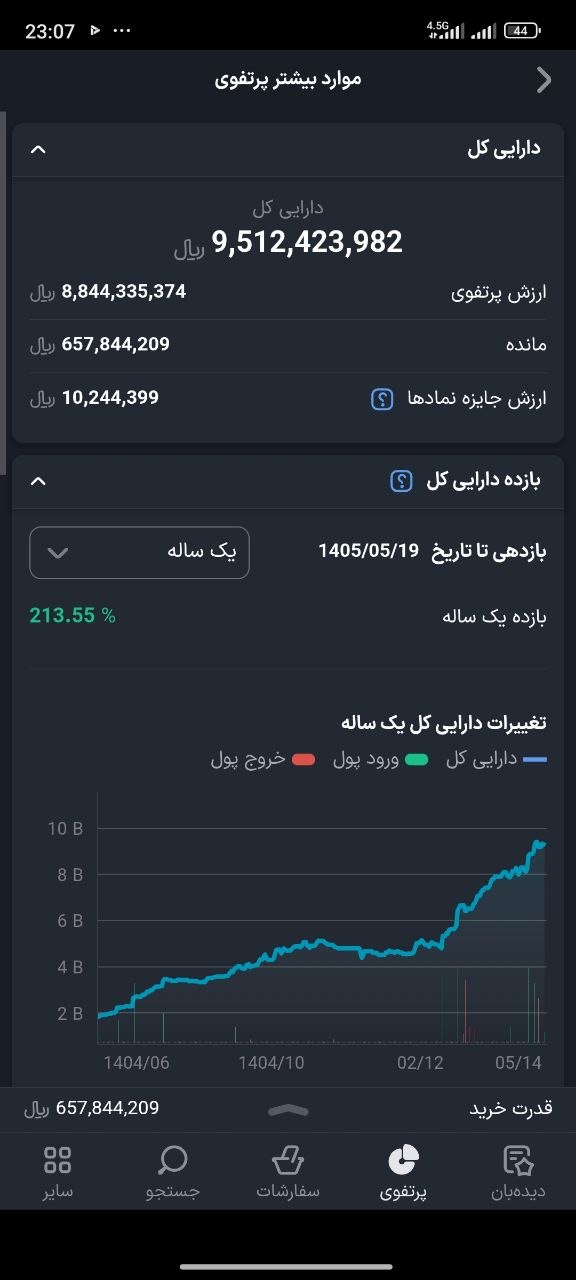Open the یک ساله period dropdown
The width and height of the screenshot is (576, 1280).
pyautogui.click(x=139, y=552)
